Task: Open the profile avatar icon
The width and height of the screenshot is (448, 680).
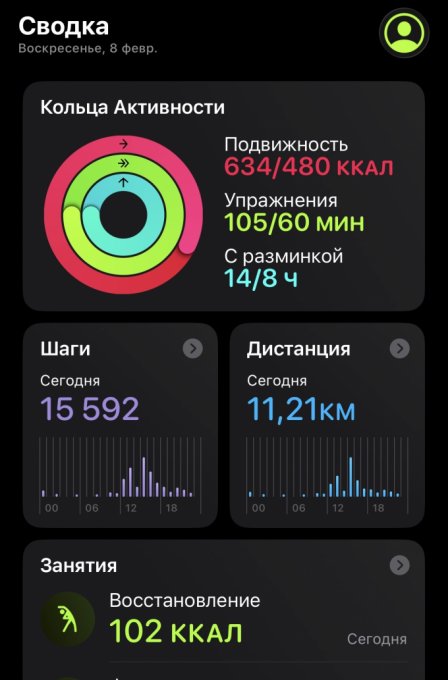Action: point(404,33)
